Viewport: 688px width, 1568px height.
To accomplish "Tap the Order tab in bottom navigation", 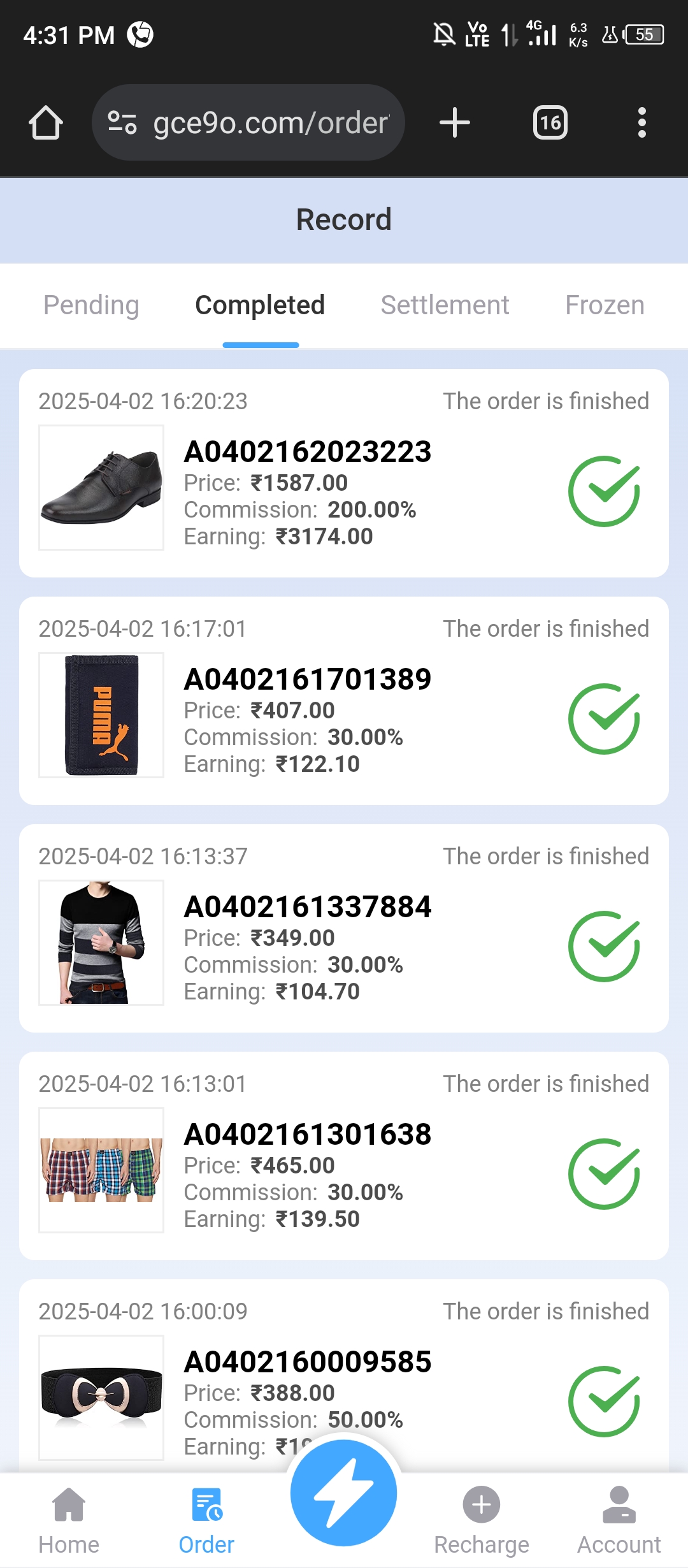I will pos(206,1520).
